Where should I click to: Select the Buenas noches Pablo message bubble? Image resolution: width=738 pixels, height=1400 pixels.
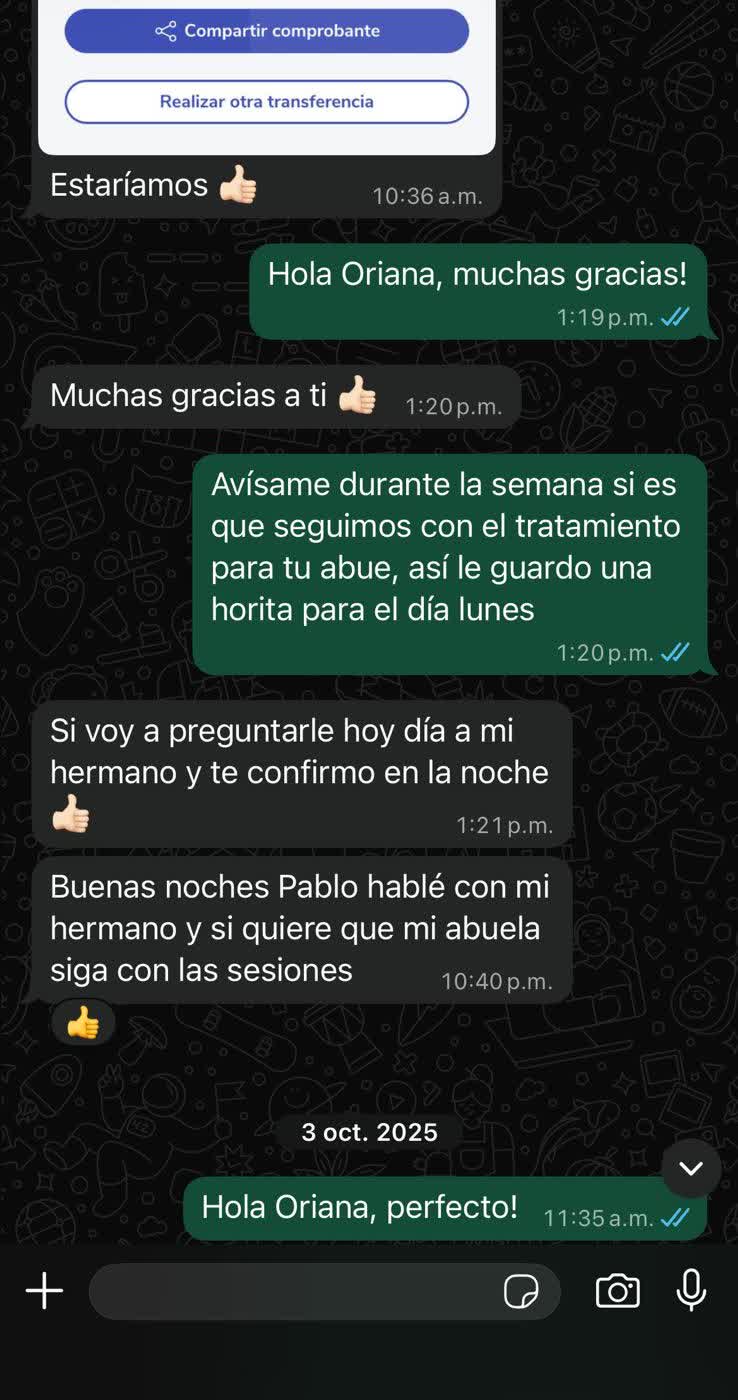tap(300, 928)
